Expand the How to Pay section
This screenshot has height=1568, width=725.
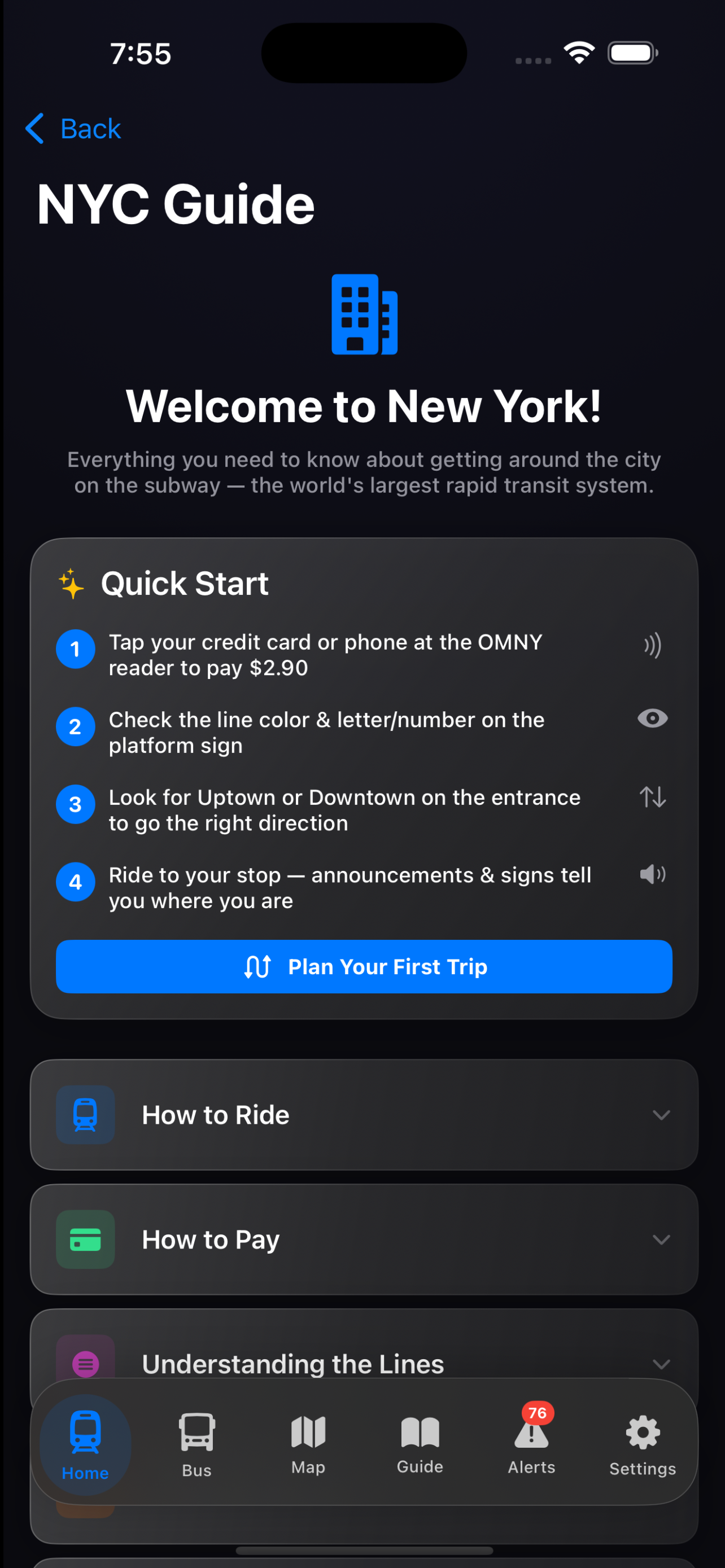[x=364, y=1239]
